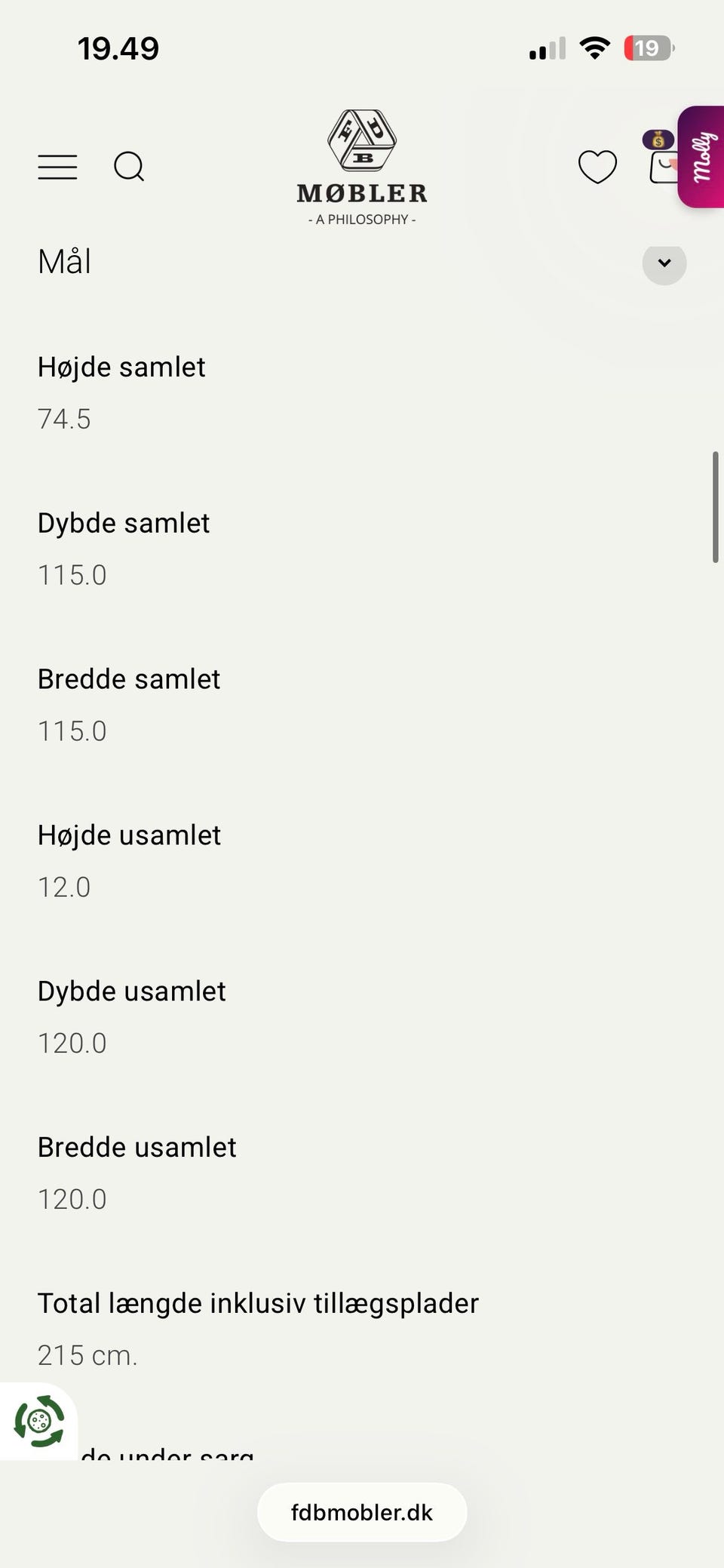
Task: Click the 215 cm total length value
Action: coord(87,1354)
